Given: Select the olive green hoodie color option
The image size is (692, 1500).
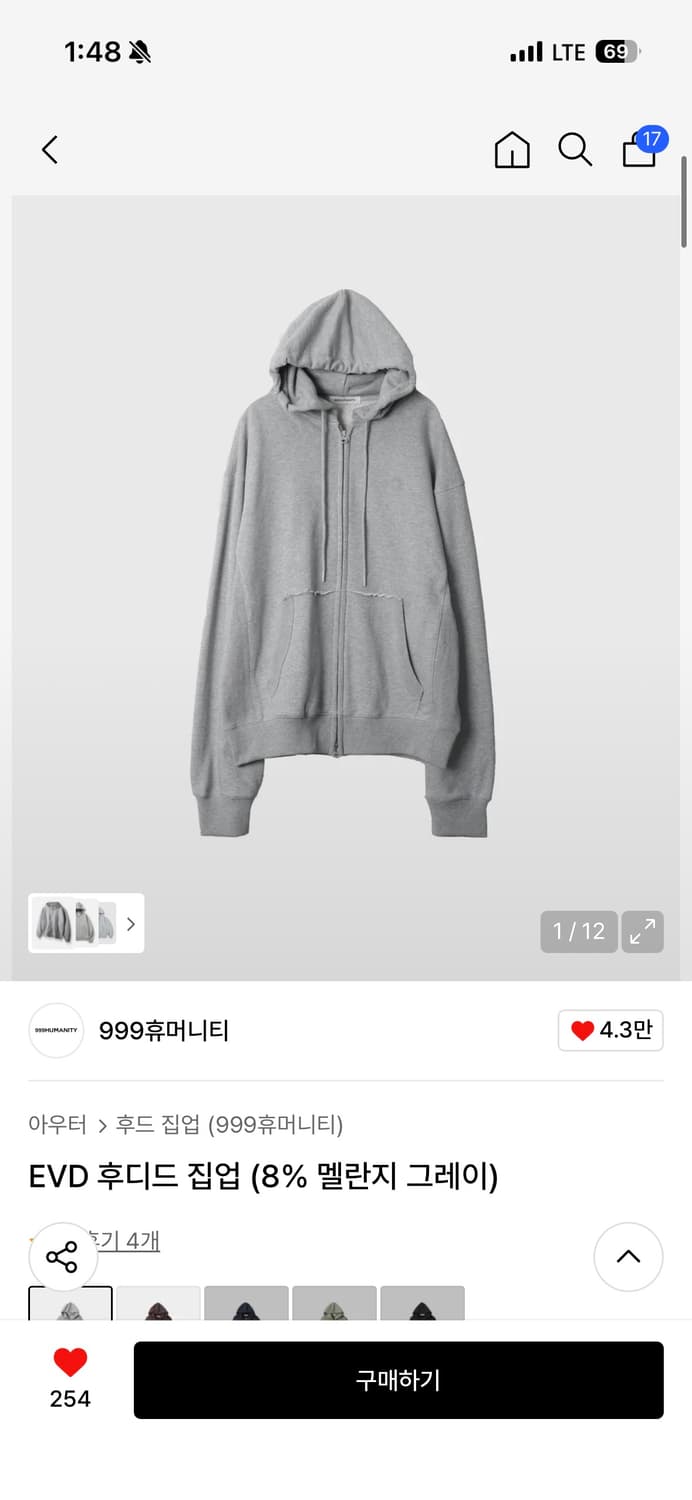Looking at the screenshot, I should point(334,1304).
